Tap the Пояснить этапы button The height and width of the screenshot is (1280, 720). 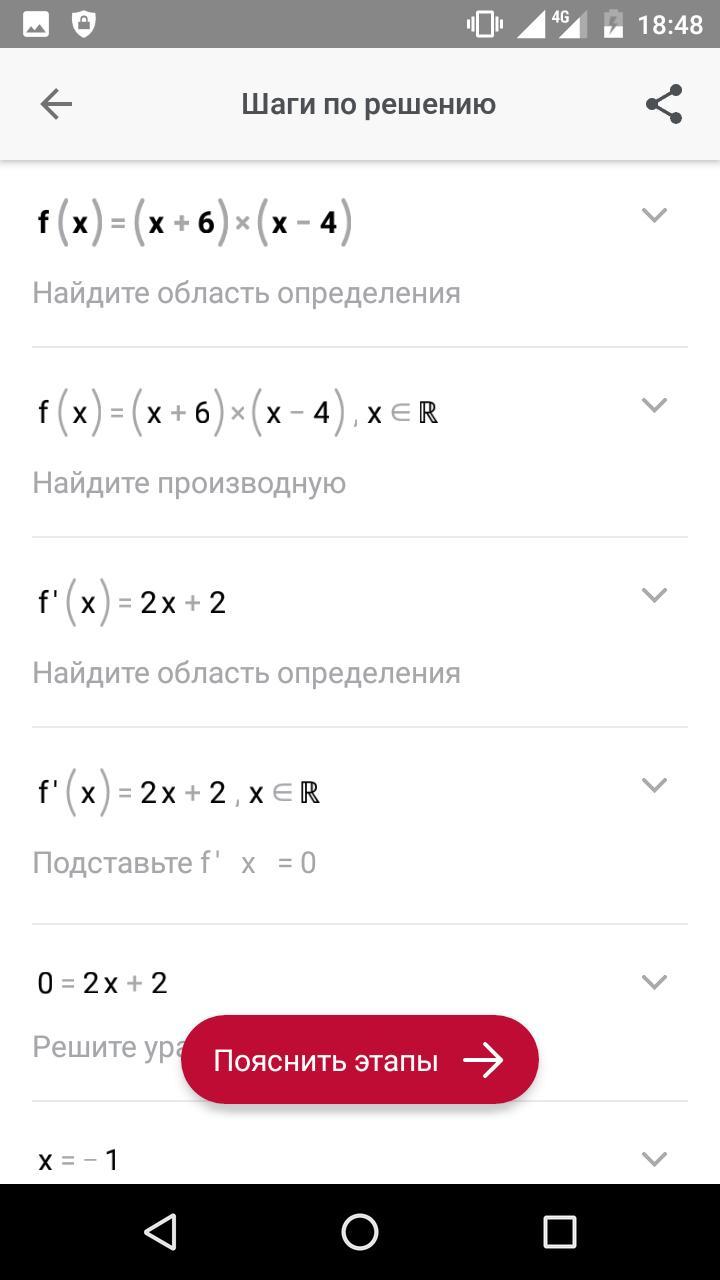click(360, 1060)
